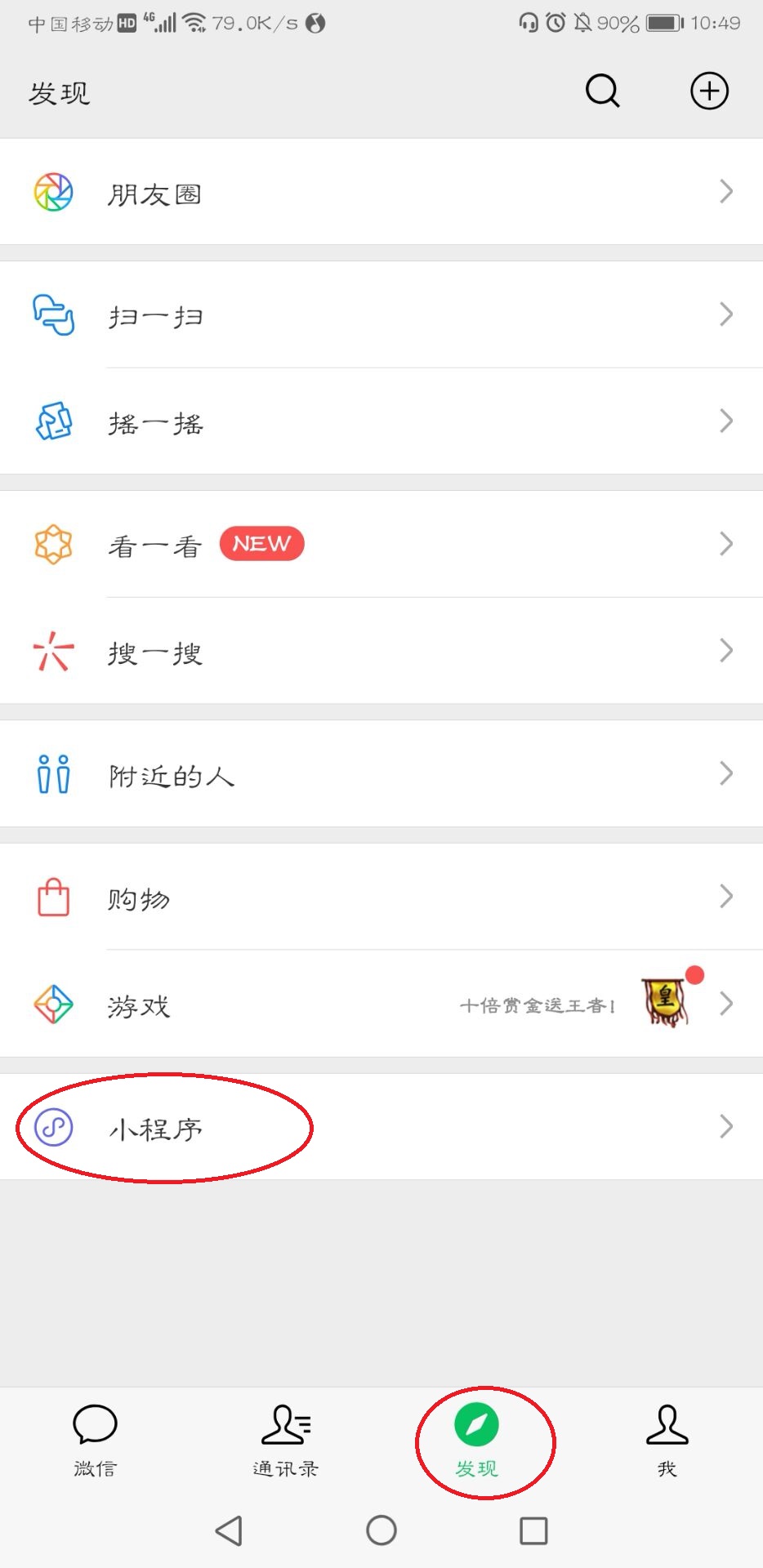Screen dimensions: 763x1568
Task: Open 购物 (Shopping)
Action: point(139,898)
